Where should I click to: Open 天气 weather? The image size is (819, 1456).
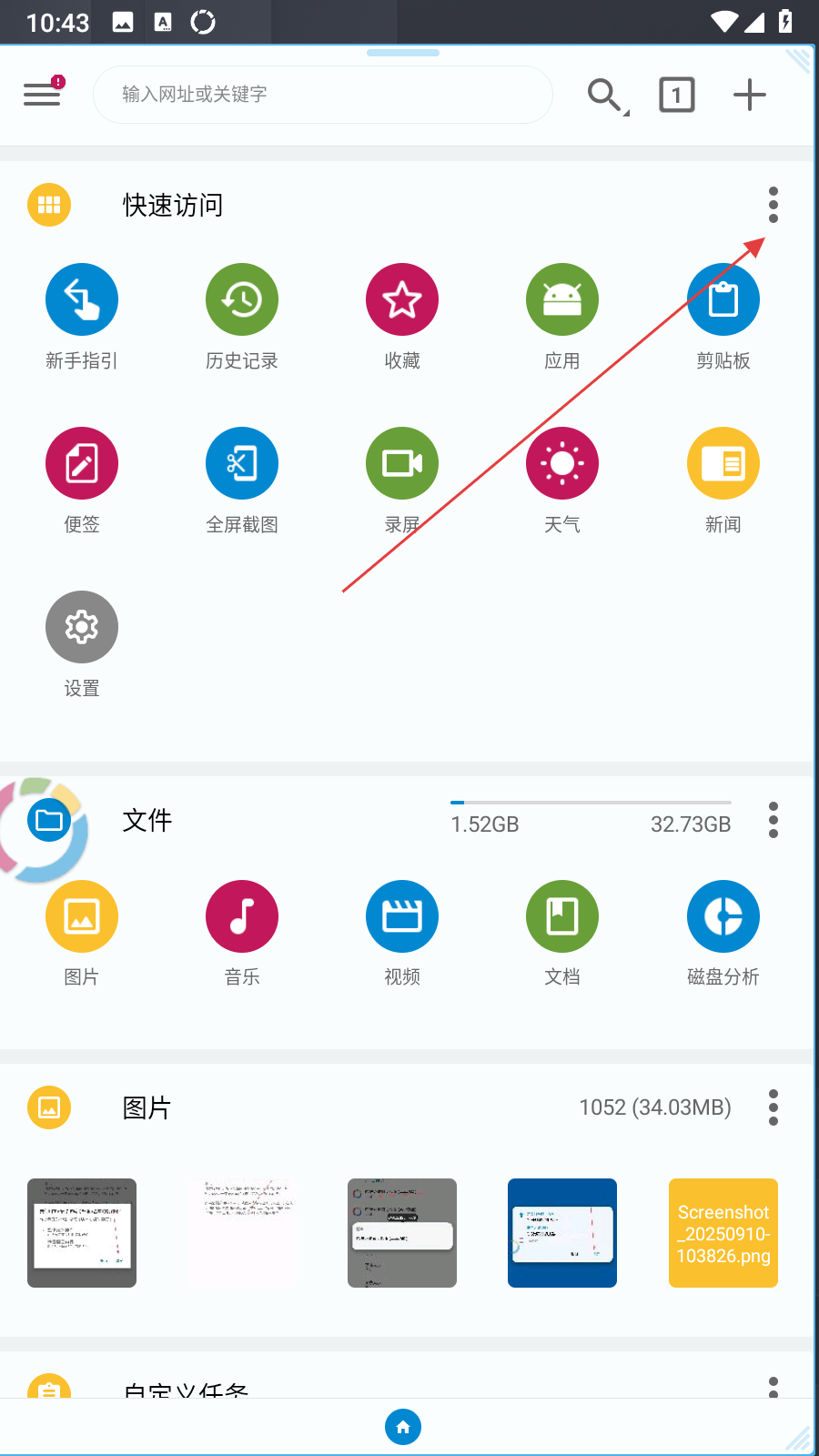tap(562, 464)
